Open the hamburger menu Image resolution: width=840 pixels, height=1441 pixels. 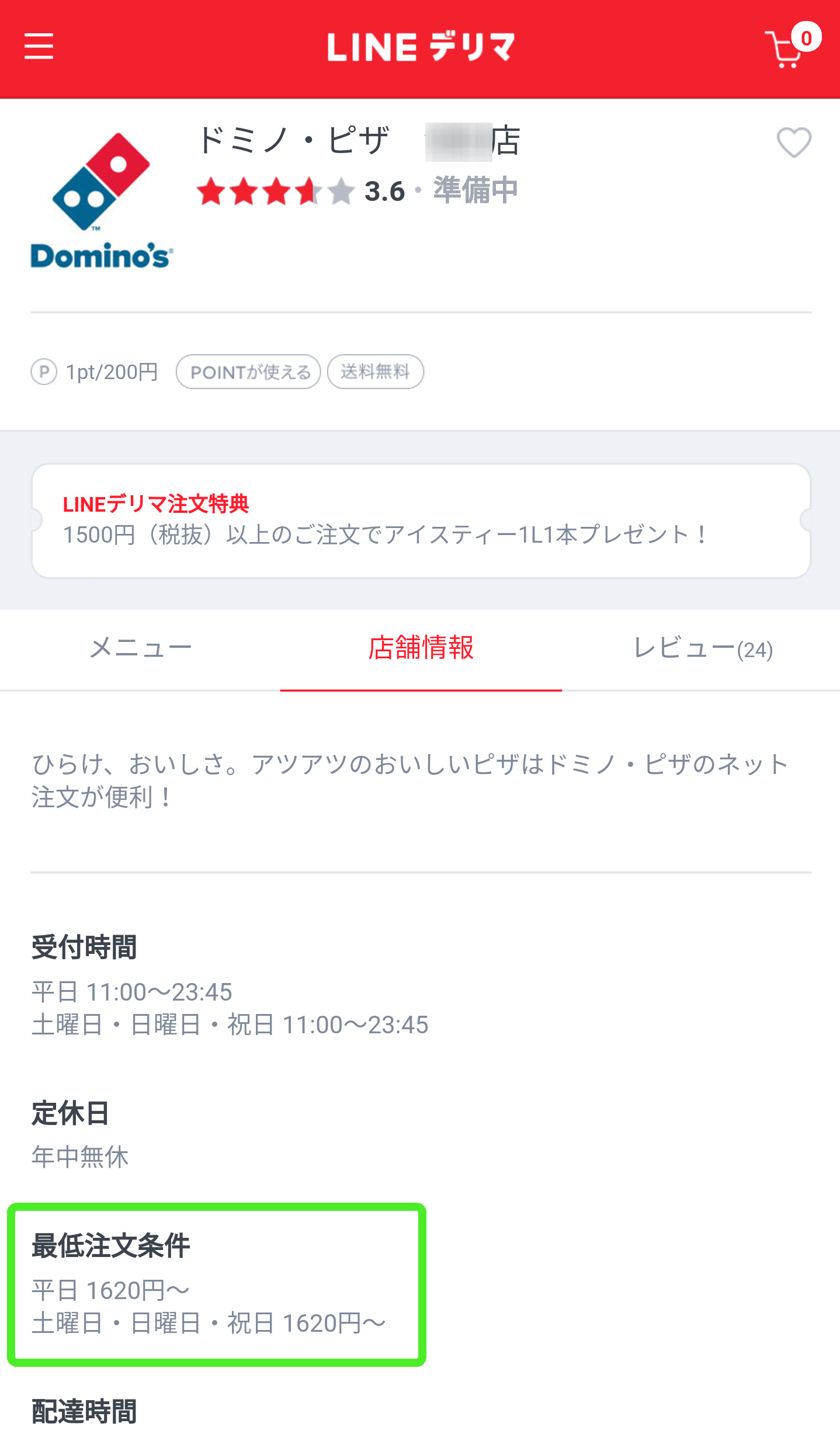click(x=39, y=46)
